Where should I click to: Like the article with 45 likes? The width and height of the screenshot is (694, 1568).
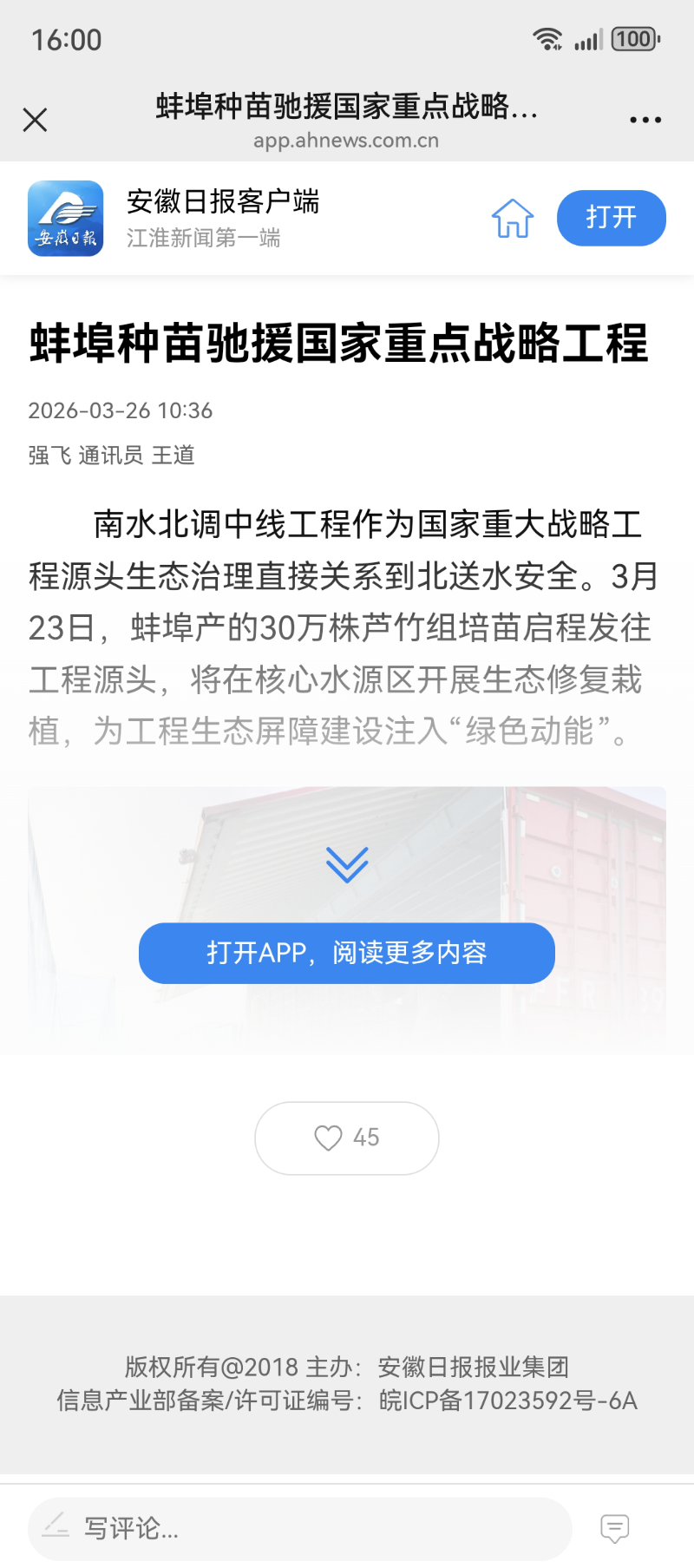[347, 1138]
